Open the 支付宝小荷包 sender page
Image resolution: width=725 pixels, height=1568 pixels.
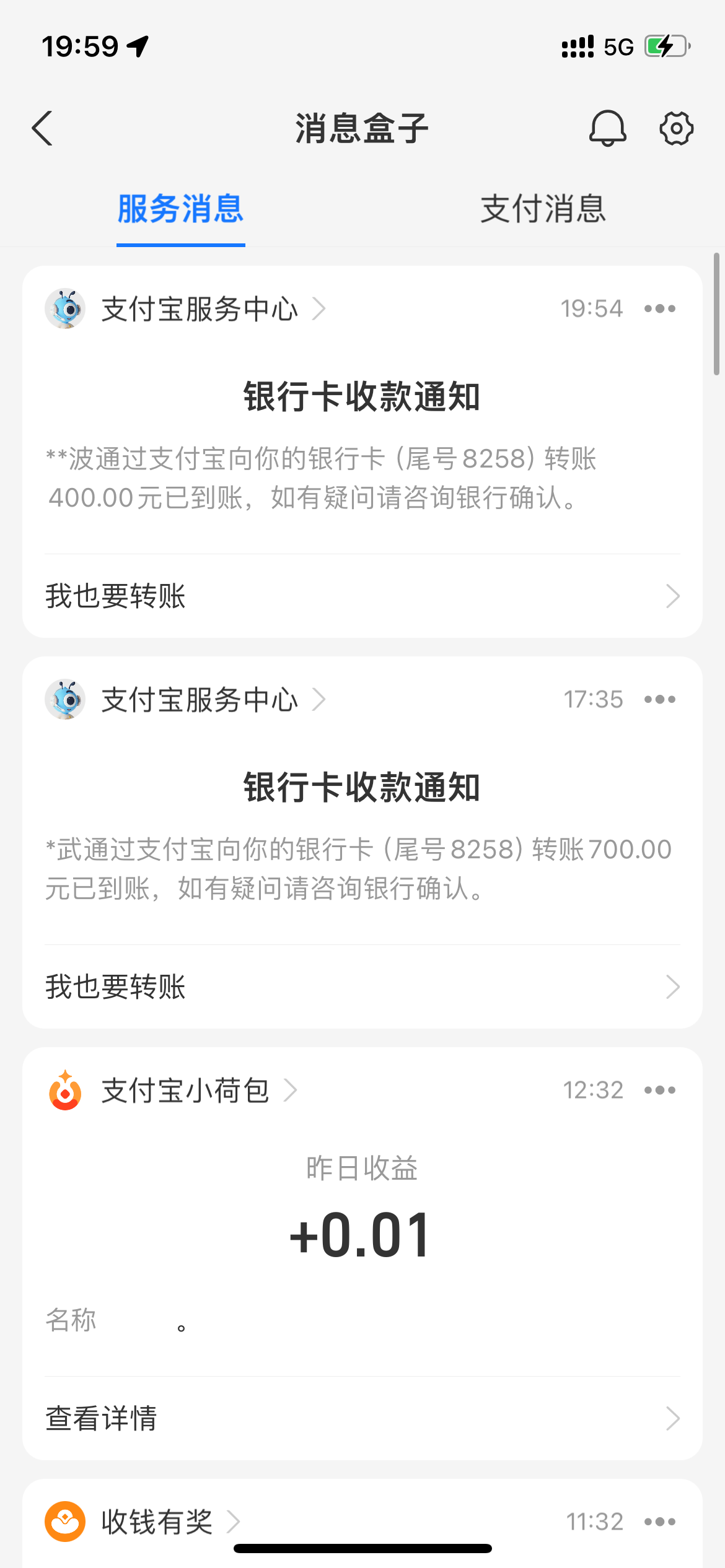pos(185,1091)
